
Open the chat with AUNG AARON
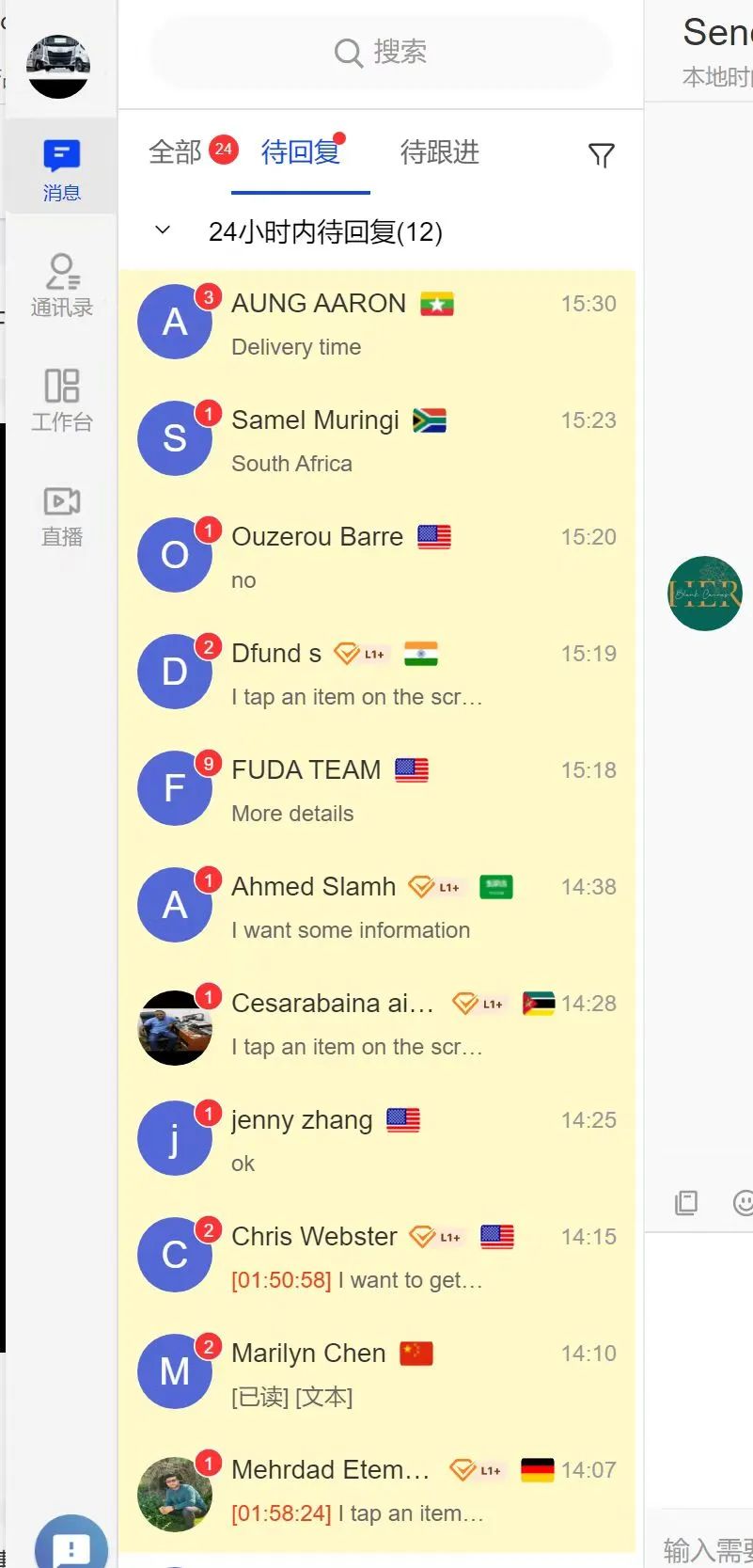[376, 325]
